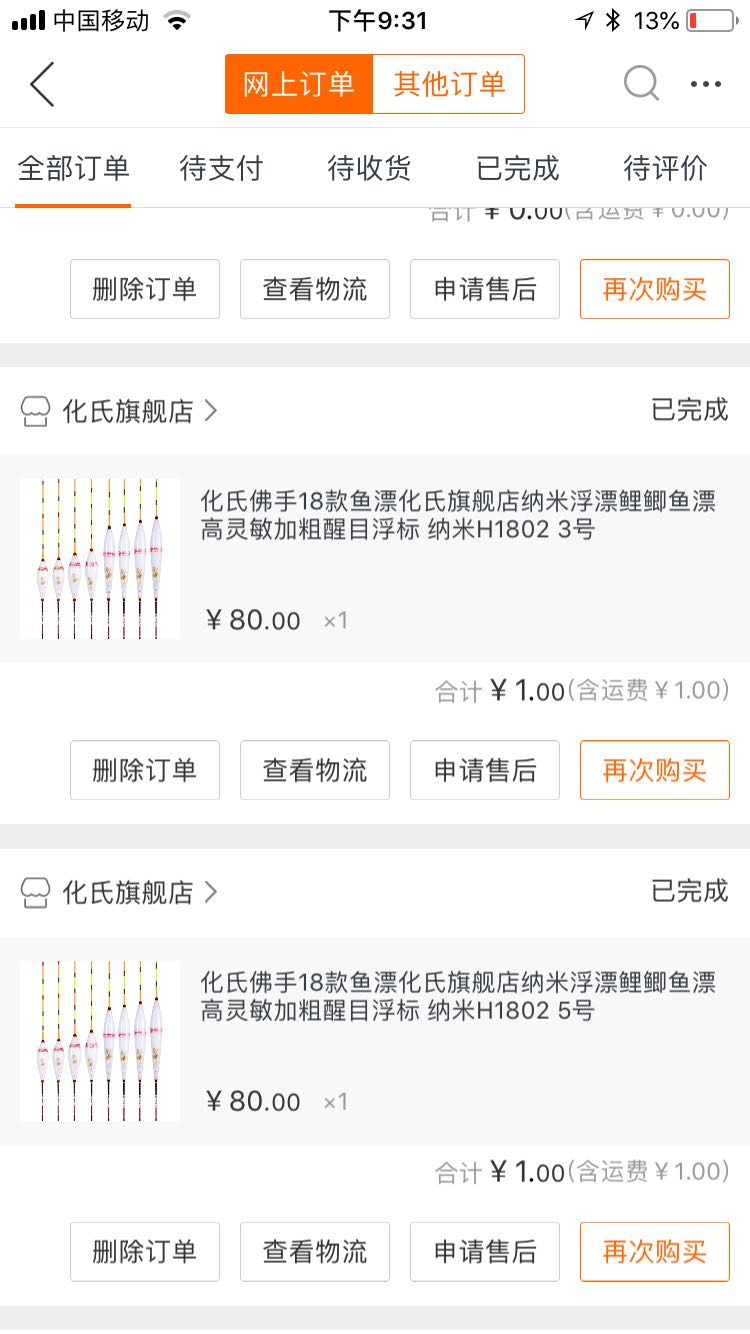Image resolution: width=750 pixels, height=1334 pixels.
Task: Switch to the 待收货 tab
Action: point(369,168)
